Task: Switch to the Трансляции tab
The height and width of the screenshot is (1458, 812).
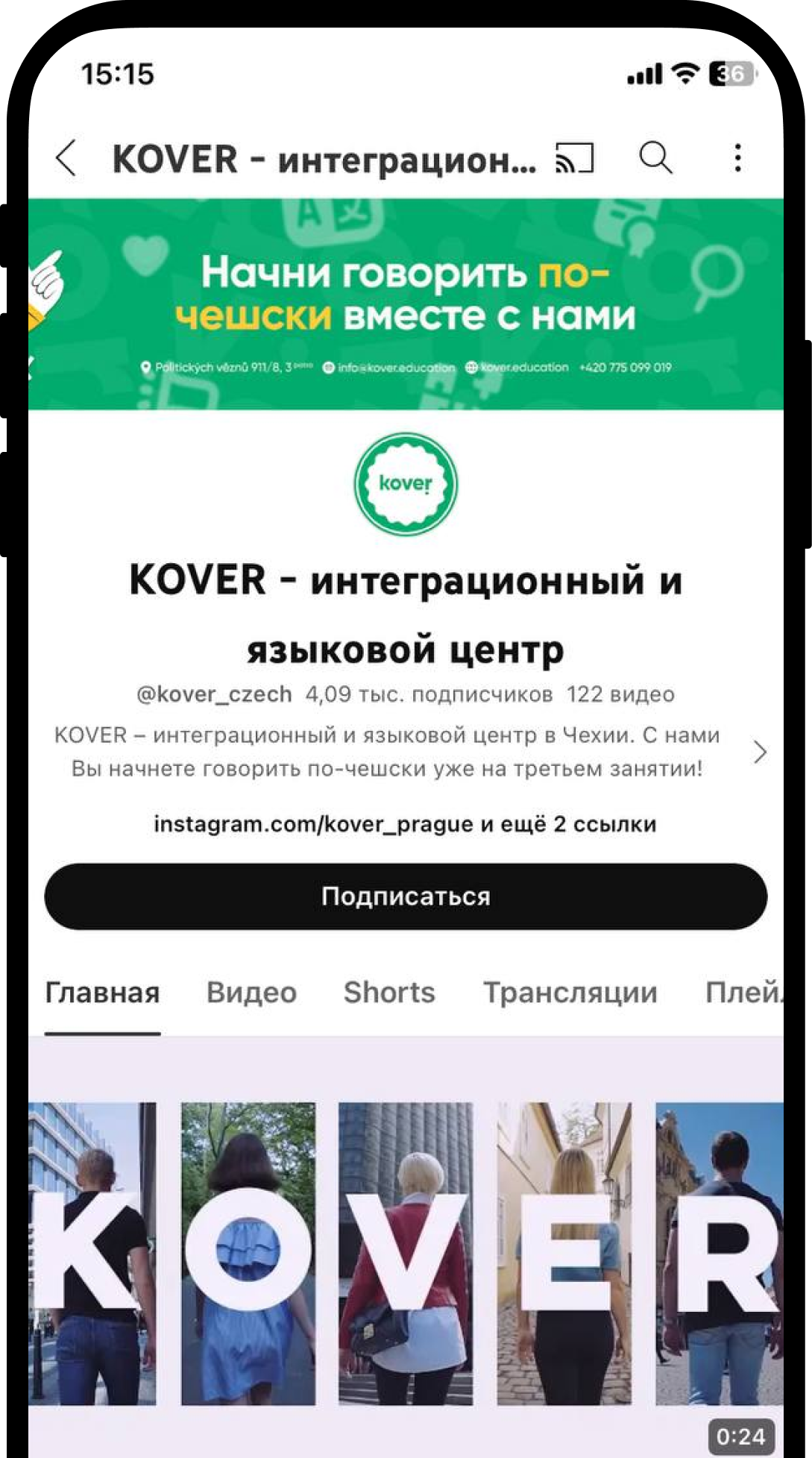Action: point(570,993)
